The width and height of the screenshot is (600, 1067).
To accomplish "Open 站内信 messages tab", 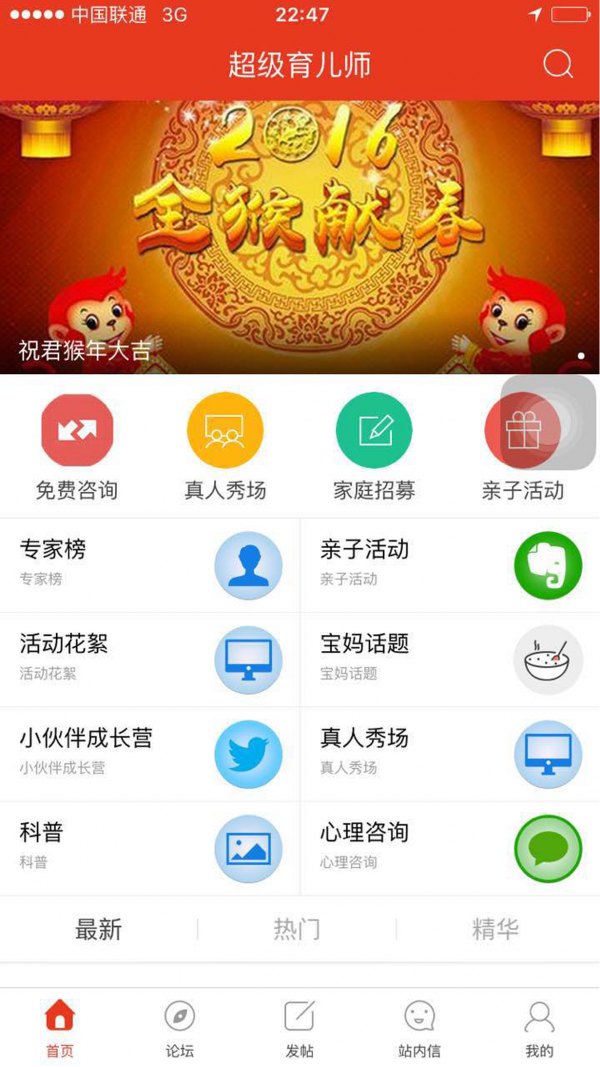I will [419, 1029].
